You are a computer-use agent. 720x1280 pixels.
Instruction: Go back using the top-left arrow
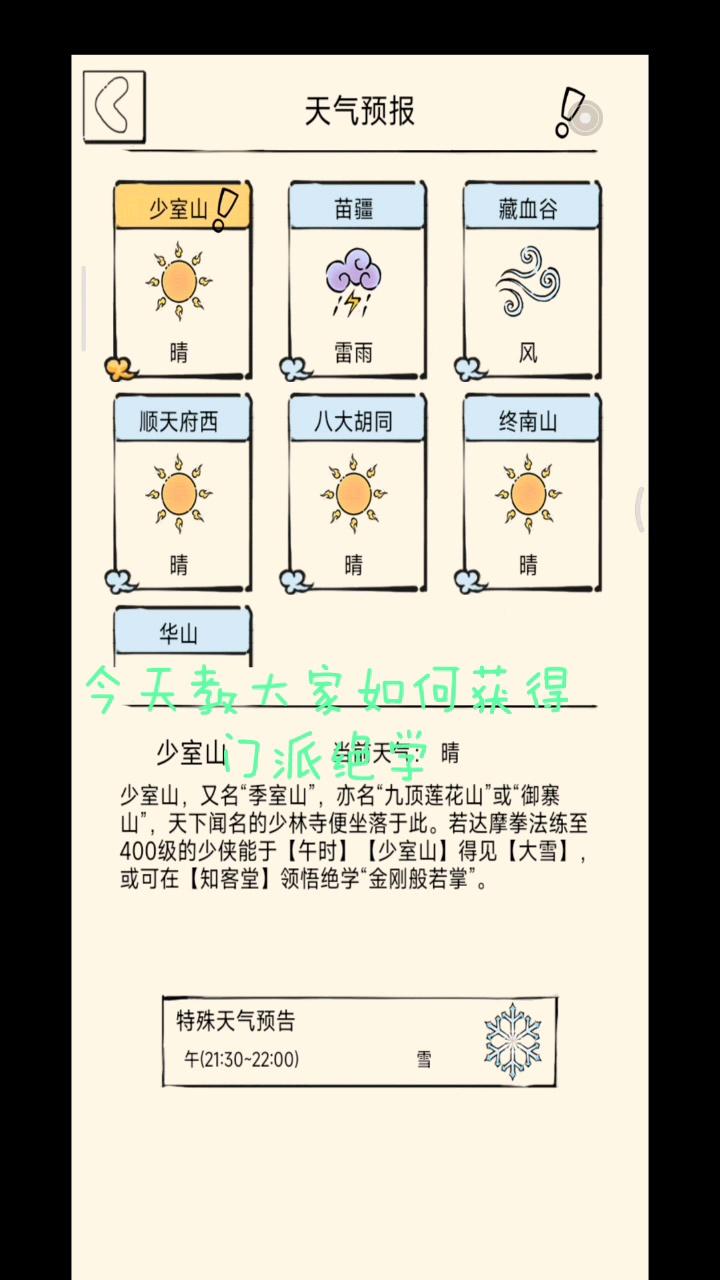pyautogui.click(x=114, y=105)
